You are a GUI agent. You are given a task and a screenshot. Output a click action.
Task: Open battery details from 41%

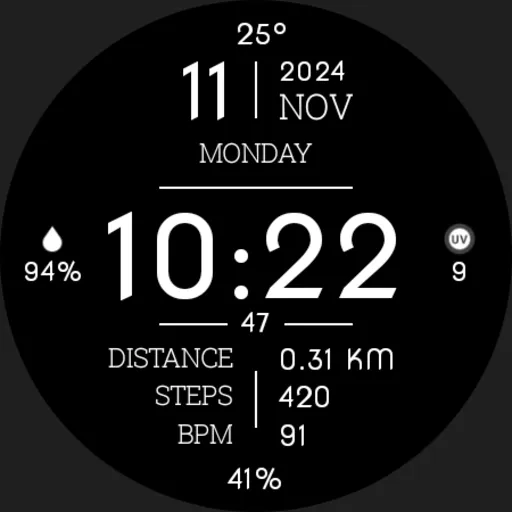[255, 479]
